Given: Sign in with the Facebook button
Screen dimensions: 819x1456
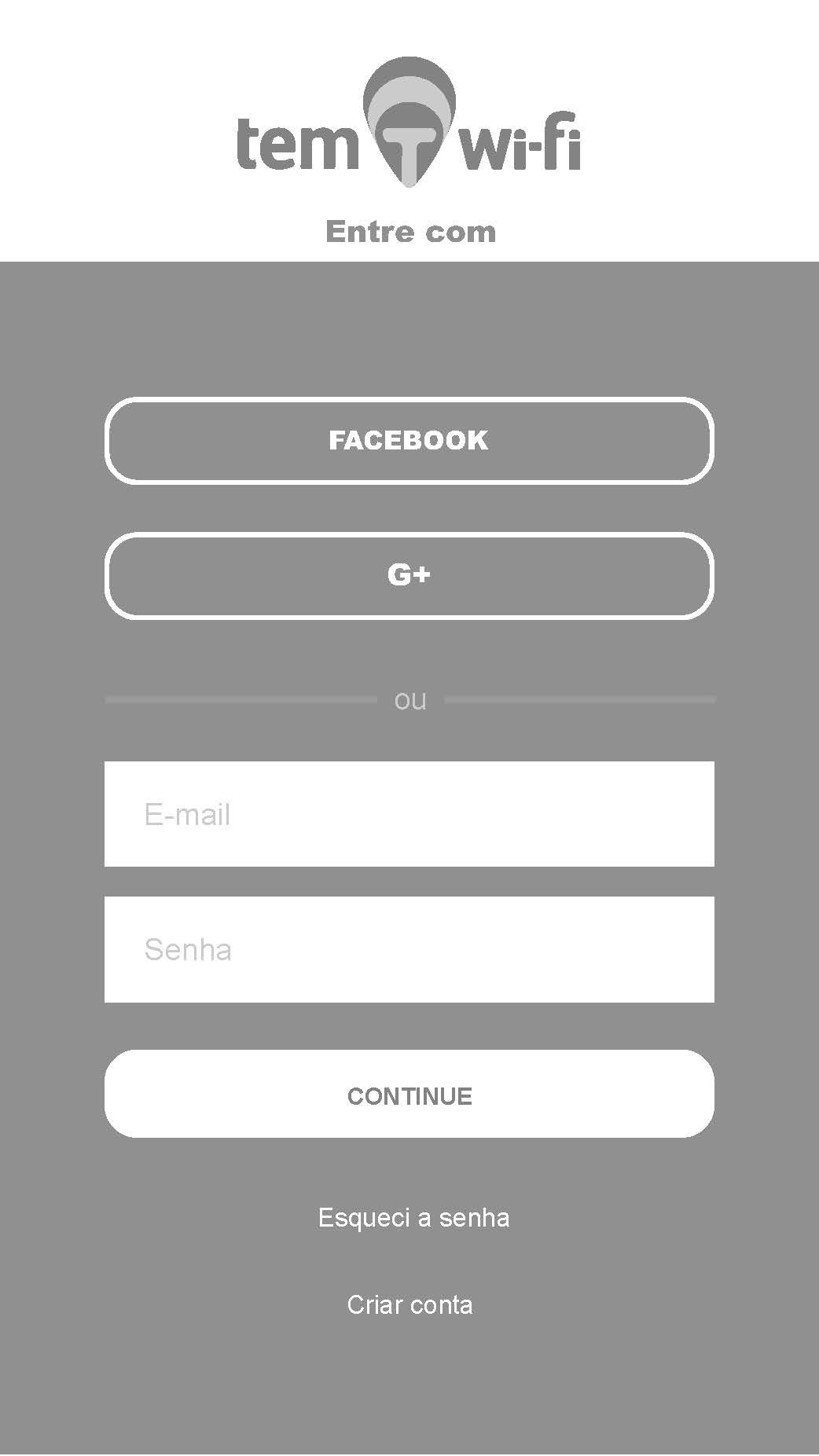Looking at the screenshot, I should (x=409, y=440).
